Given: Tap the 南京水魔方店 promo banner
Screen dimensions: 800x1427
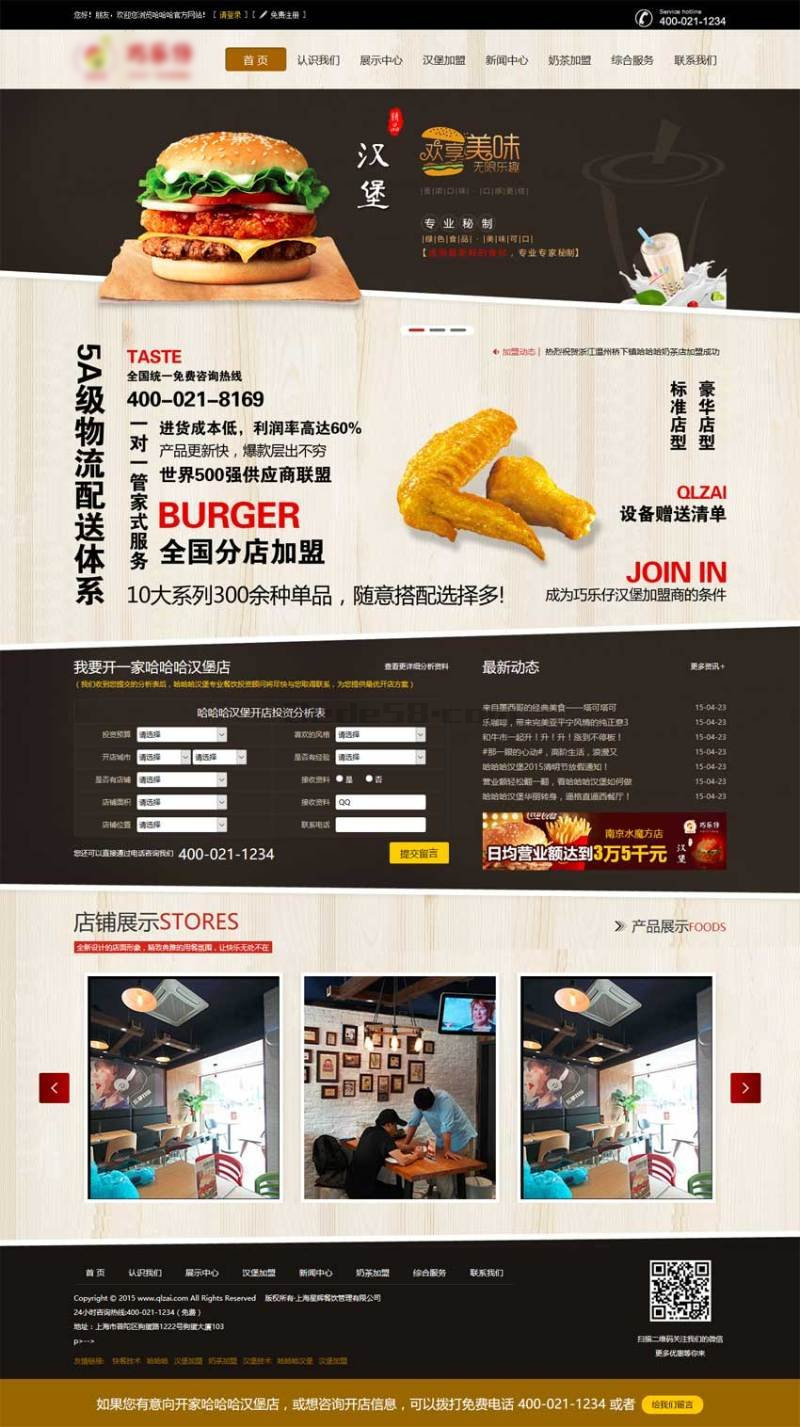Looking at the screenshot, I should coord(604,840).
